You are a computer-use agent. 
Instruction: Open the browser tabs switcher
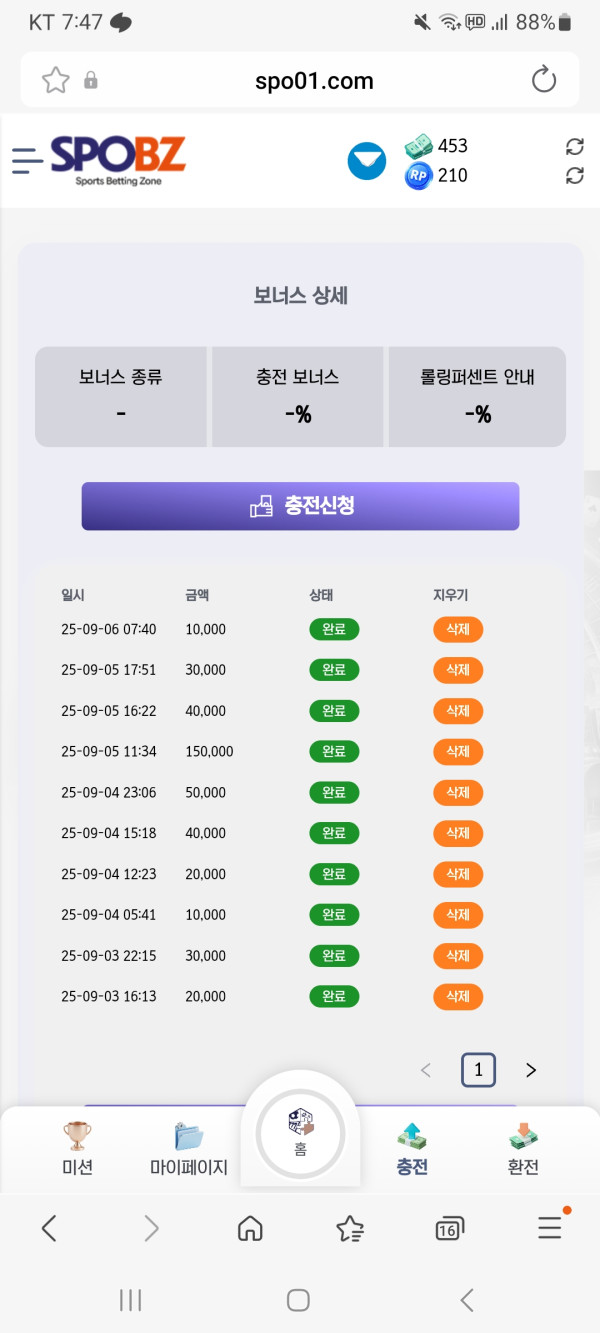pos(449,1229)
